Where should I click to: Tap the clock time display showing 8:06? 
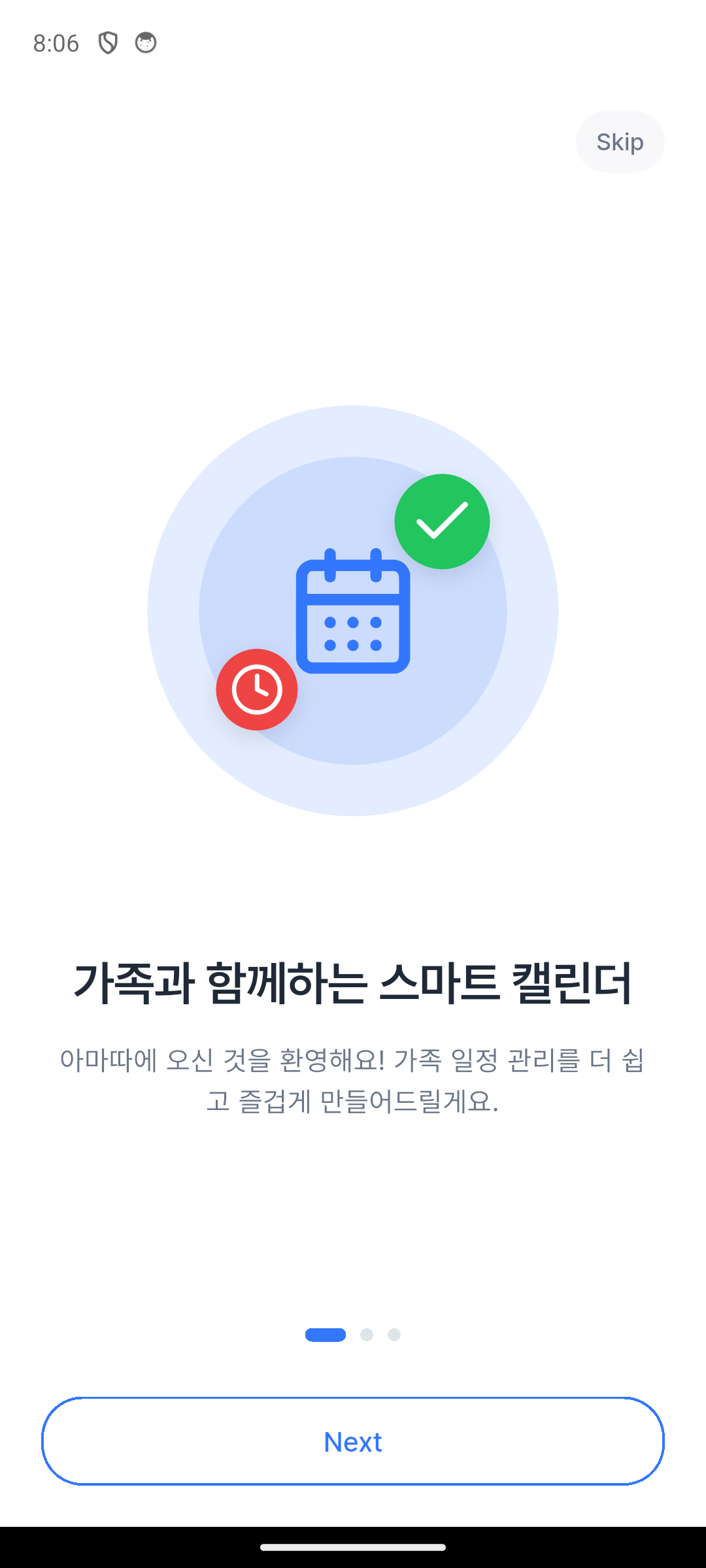pos(56,42)
